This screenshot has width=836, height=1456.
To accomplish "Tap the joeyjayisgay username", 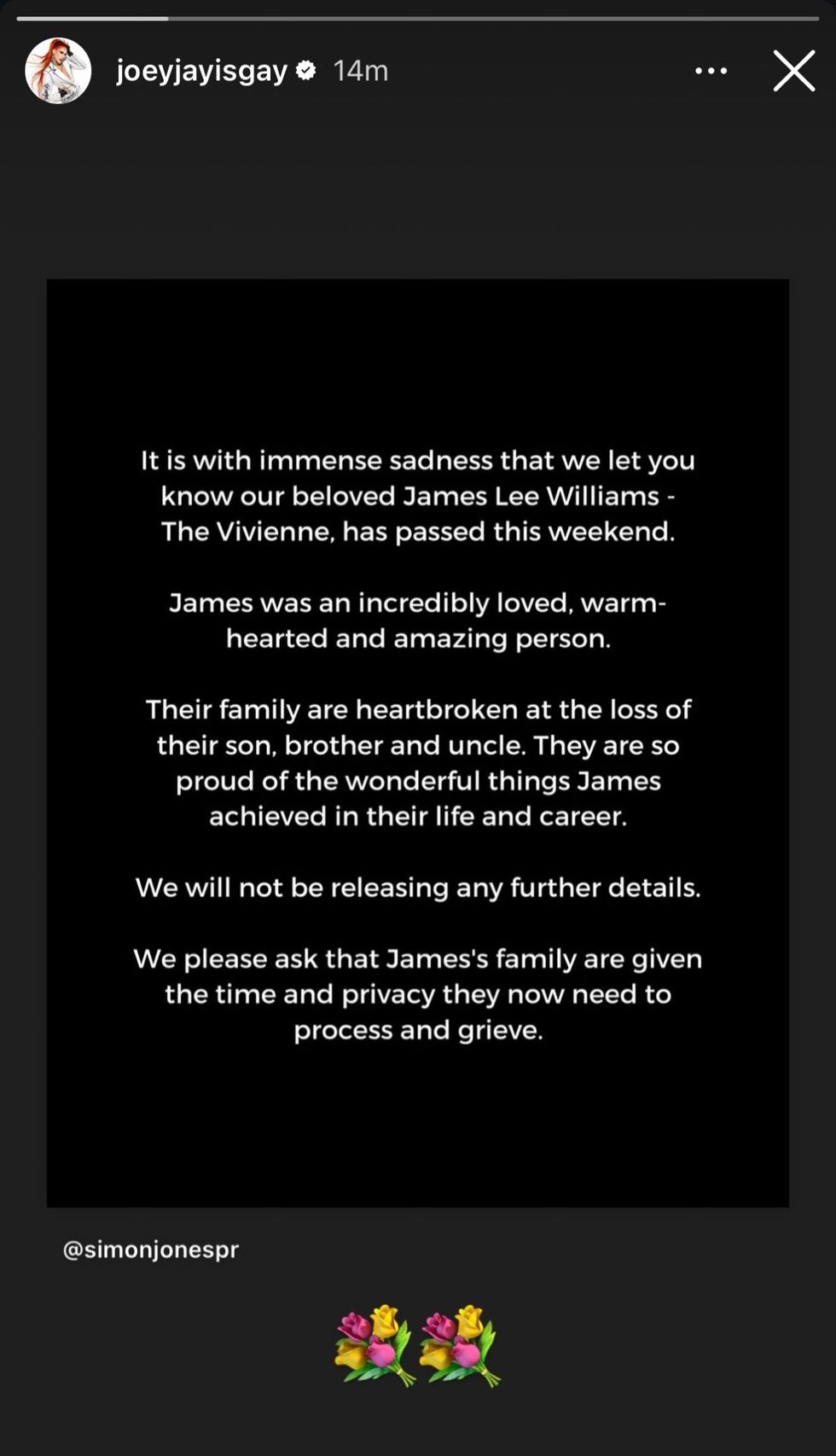I will [x=201, y=71].
